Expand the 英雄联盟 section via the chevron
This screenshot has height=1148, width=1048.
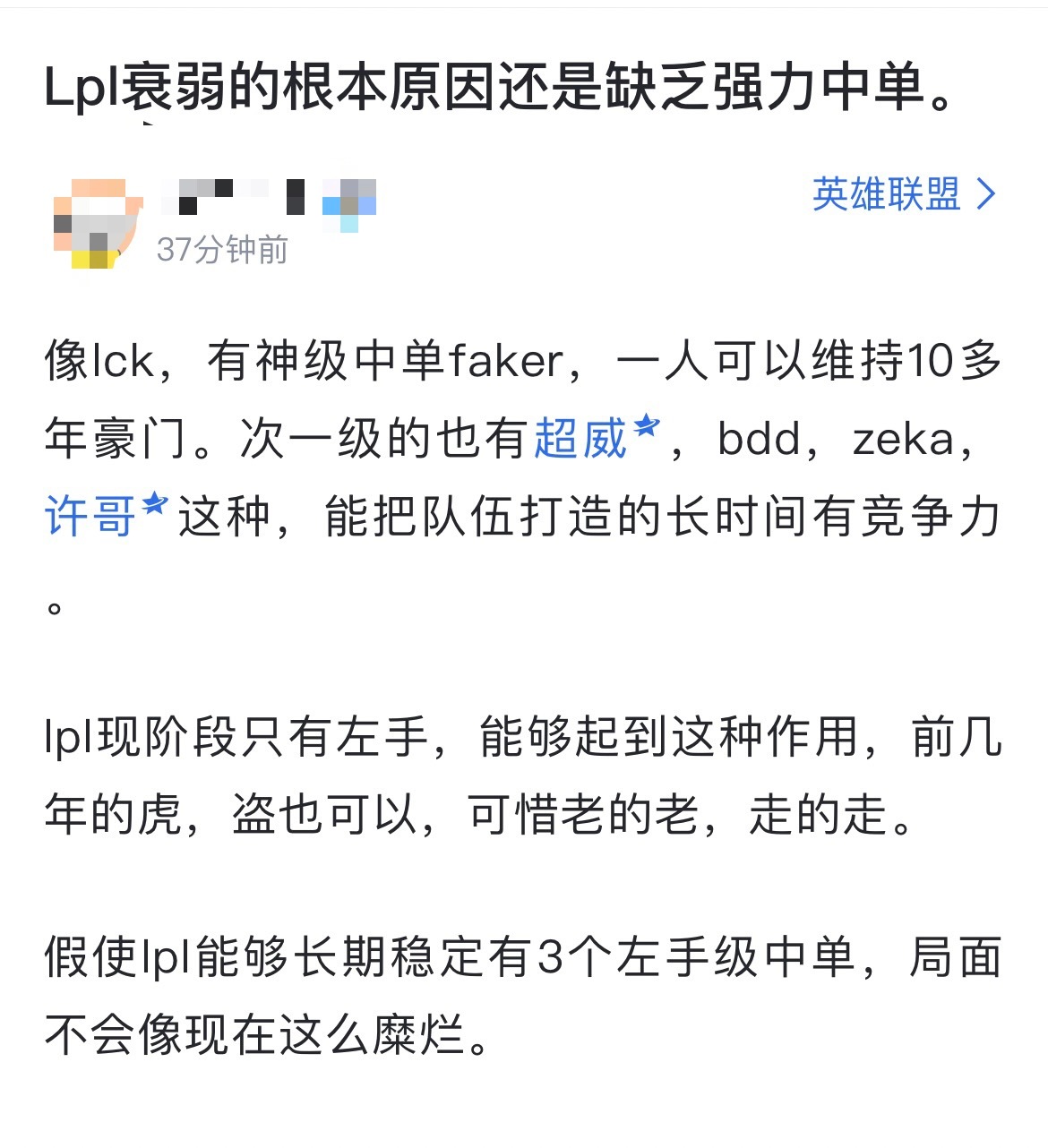(x=986, y=193)
